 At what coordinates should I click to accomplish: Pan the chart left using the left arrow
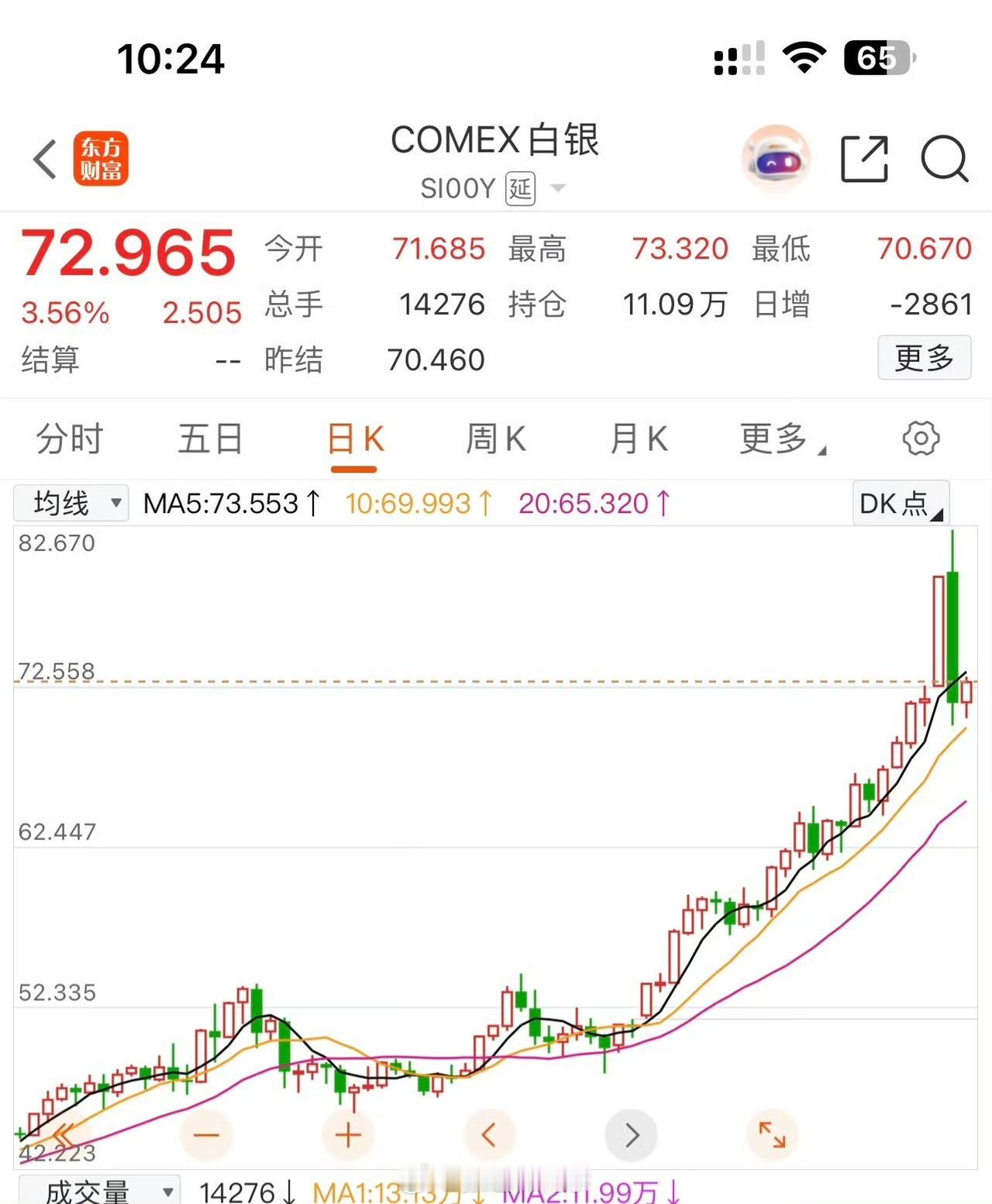489,1135
